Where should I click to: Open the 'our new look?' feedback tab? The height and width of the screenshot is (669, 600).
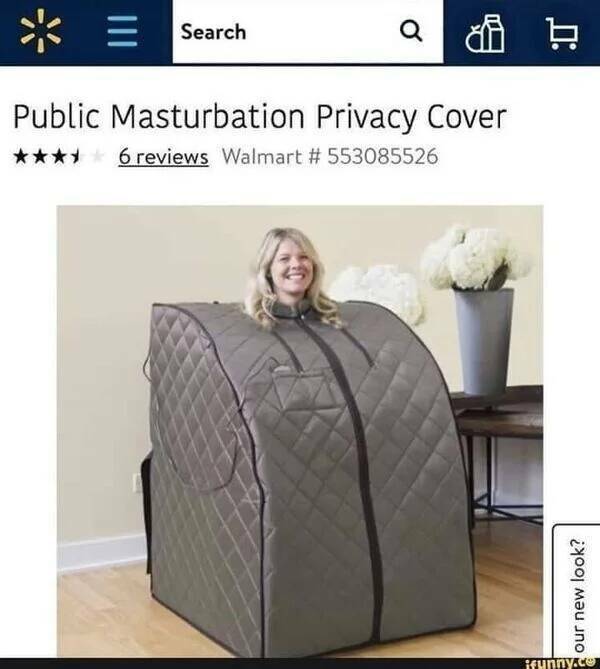577,590
